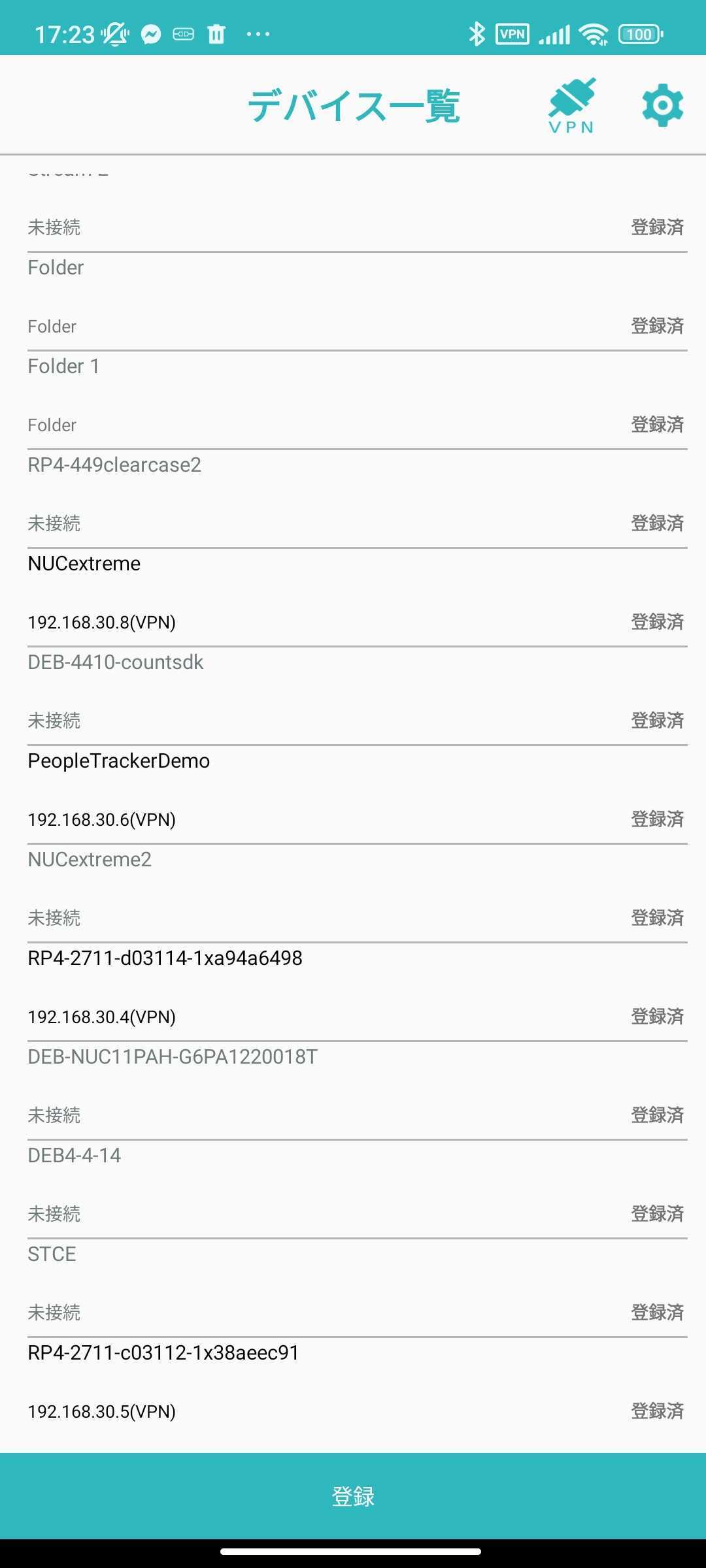Open the settings gear

pos(662,105)
